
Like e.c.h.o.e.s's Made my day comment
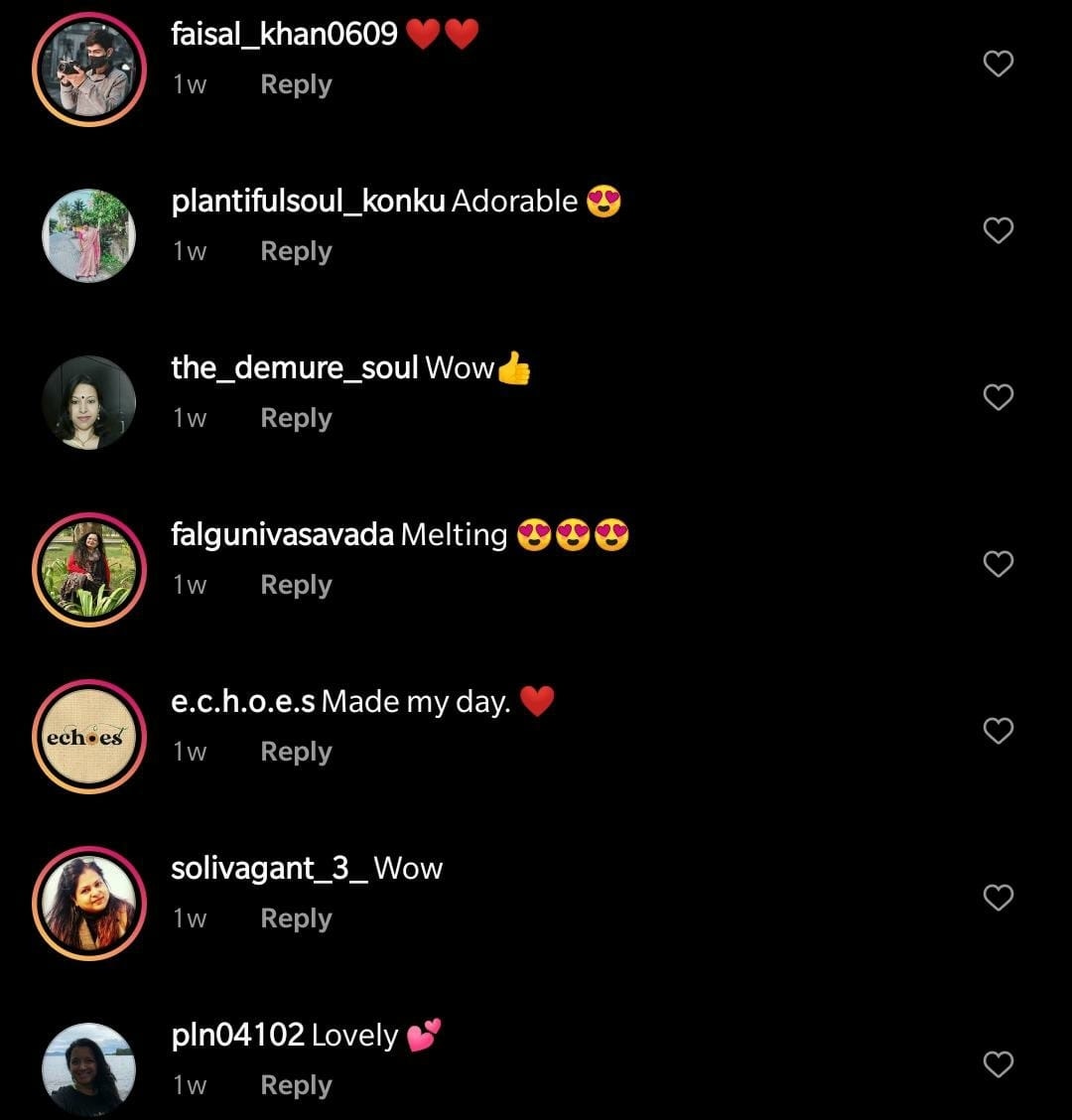(x=998, y=732)
